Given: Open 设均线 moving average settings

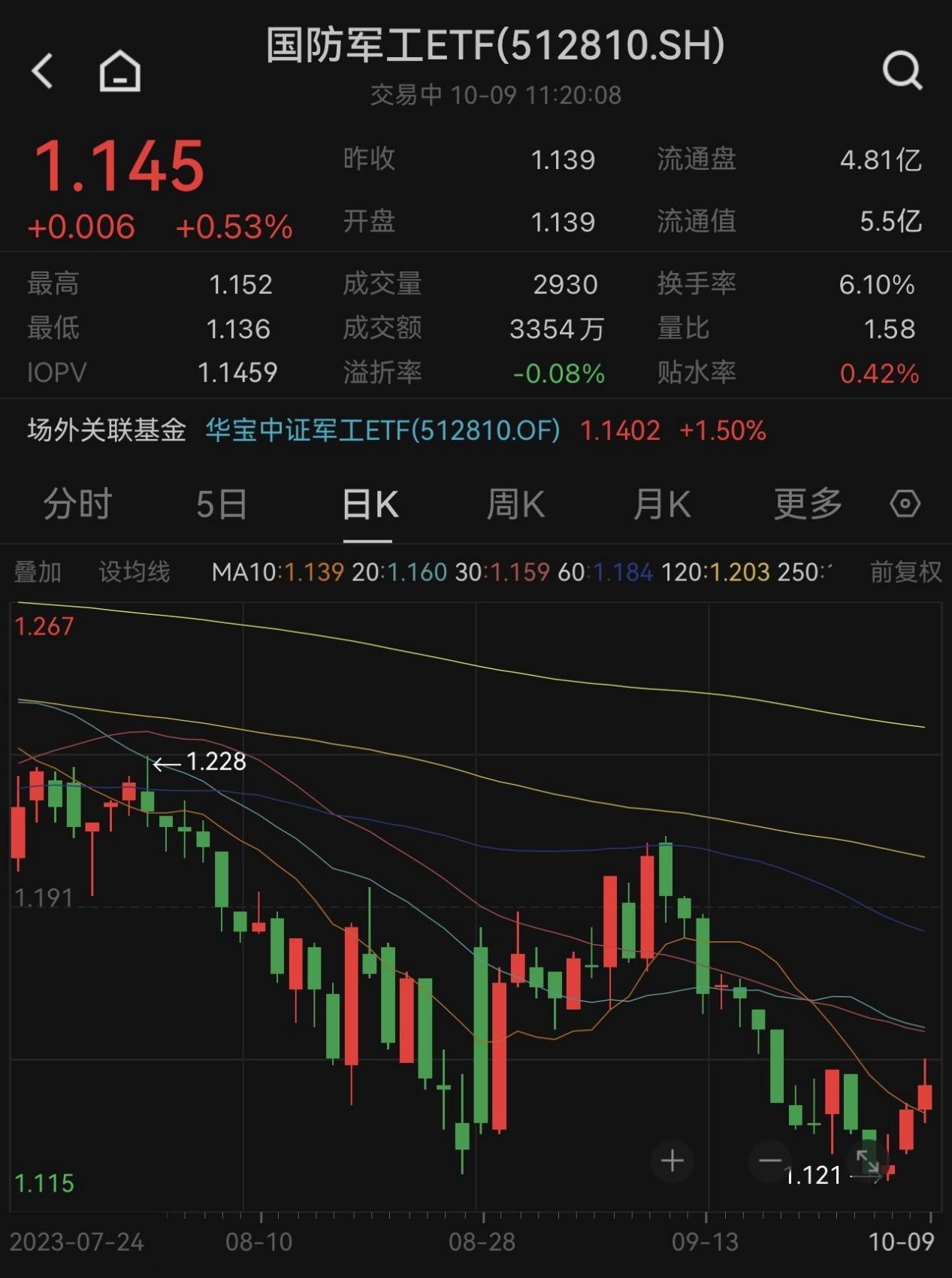Looking at the screenshot, I should click(134, 572).
